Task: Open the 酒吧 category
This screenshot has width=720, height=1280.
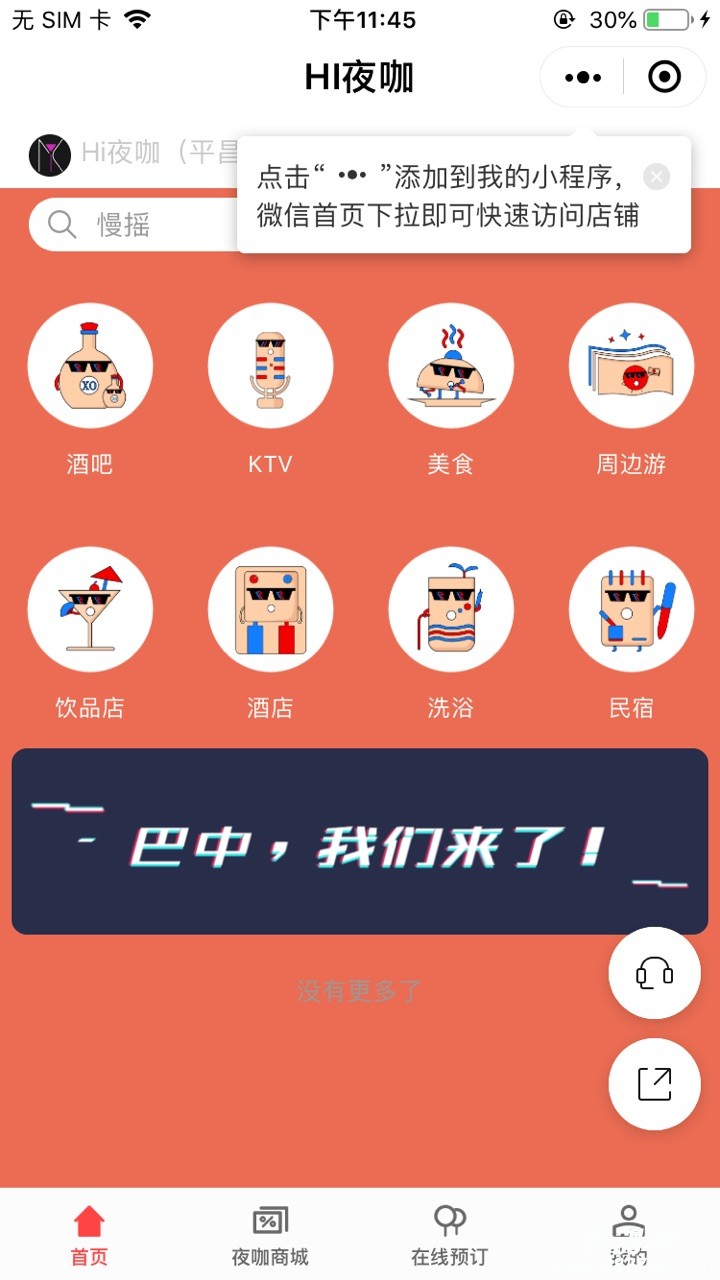Action: 90,366
